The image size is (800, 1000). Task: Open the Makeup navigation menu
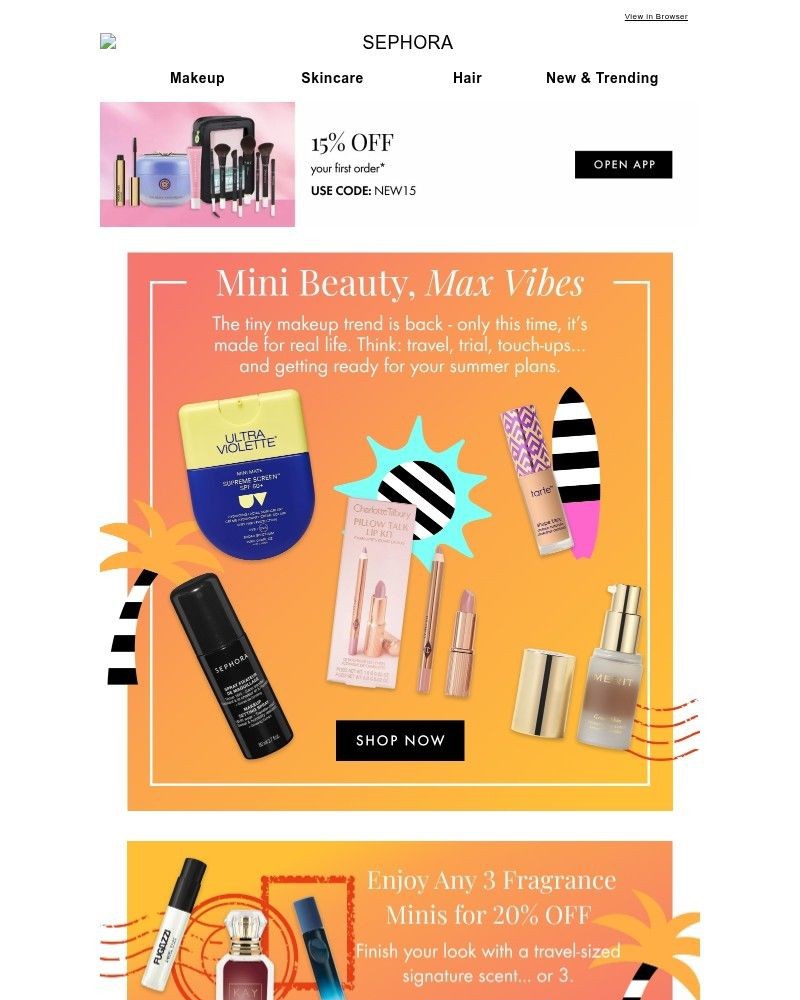tap(196, 78)
